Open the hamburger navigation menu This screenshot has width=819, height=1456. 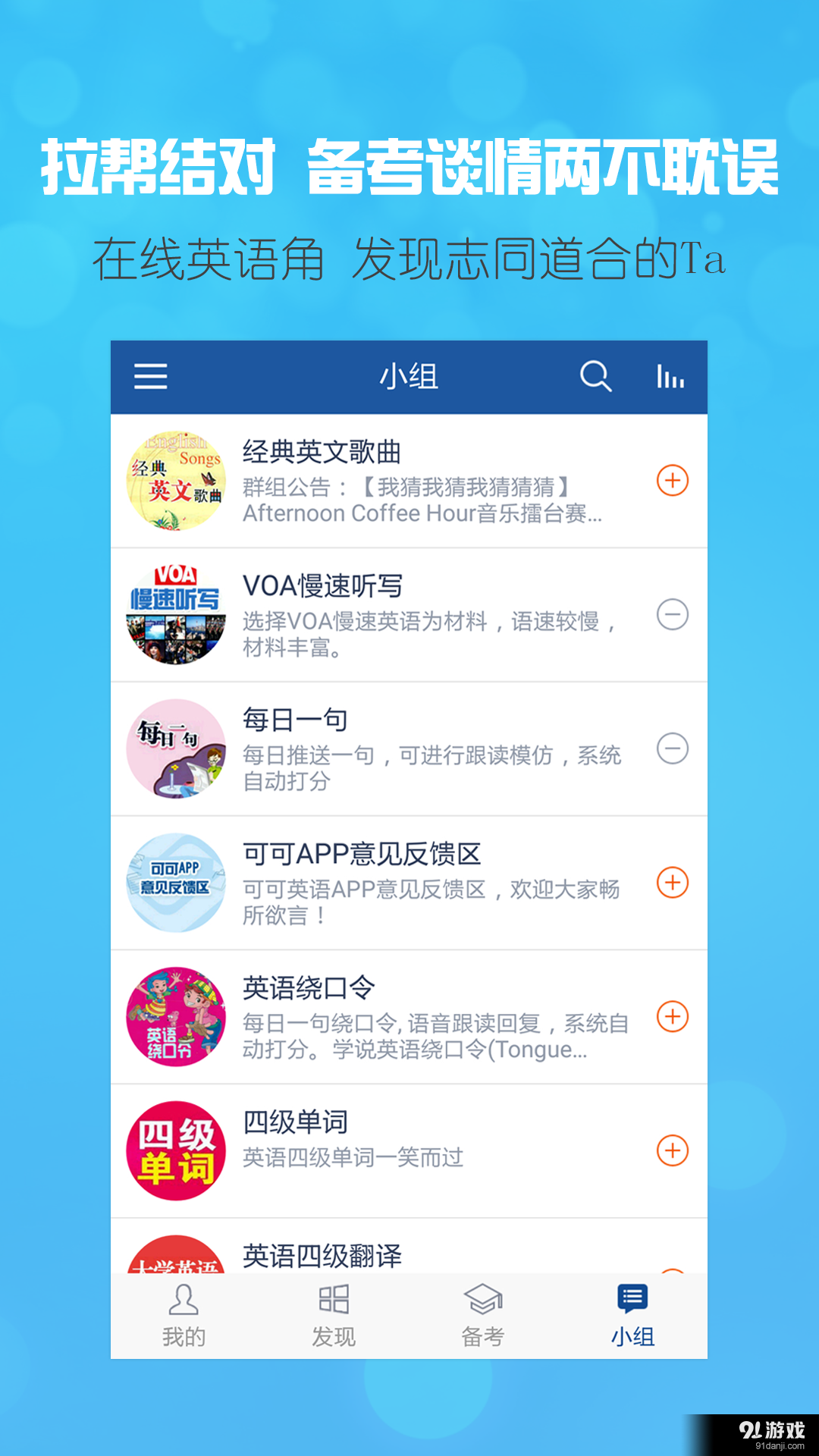tap(150, 377)
